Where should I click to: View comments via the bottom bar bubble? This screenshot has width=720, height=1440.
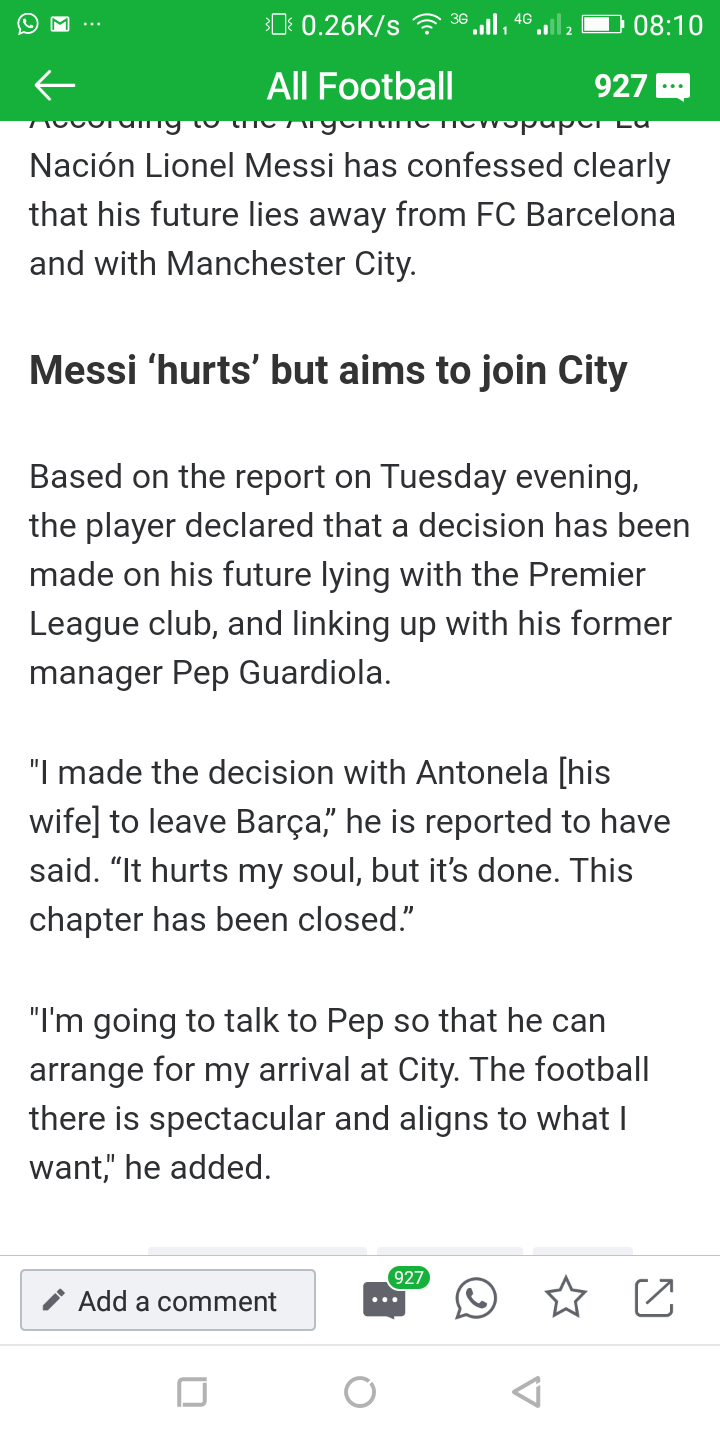385,1299
